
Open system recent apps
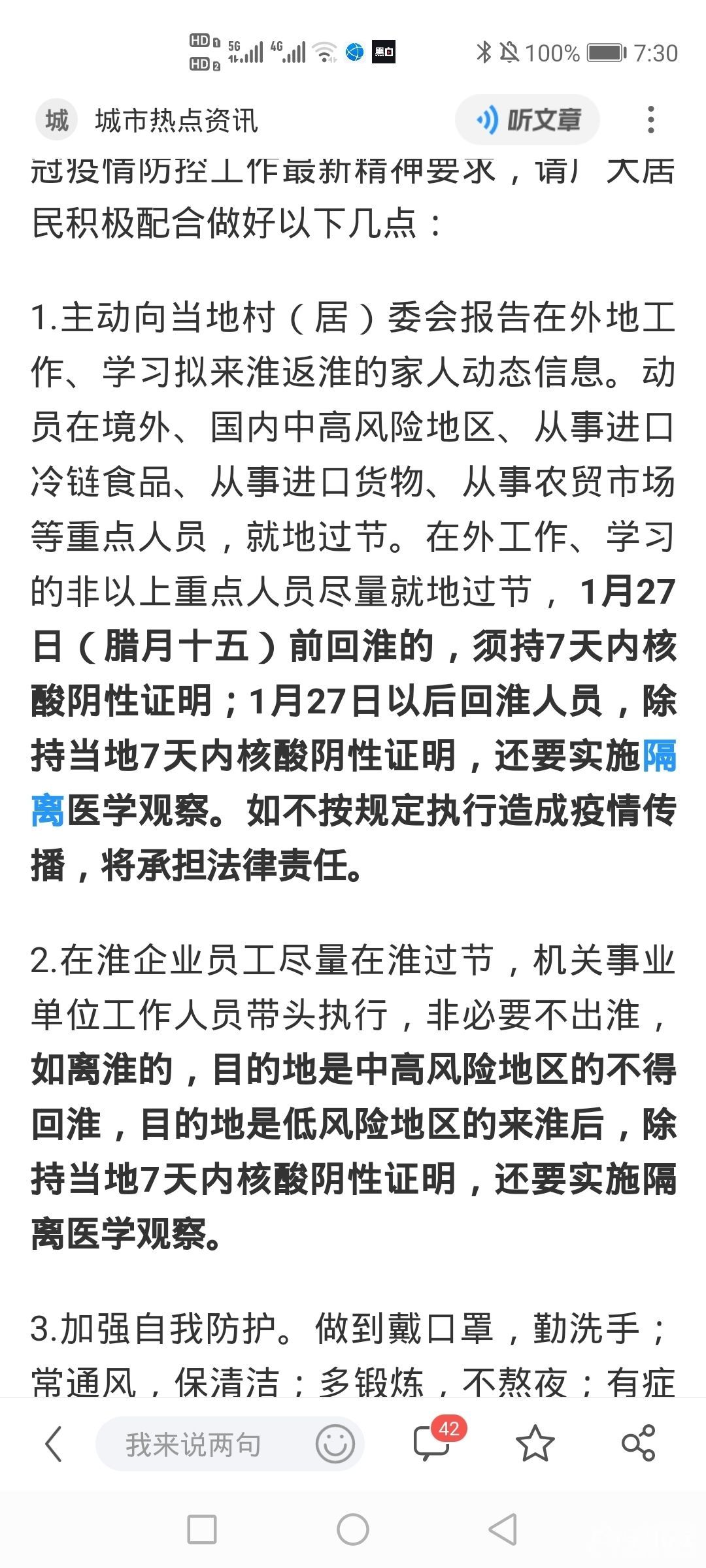(x=202, y=1529)
